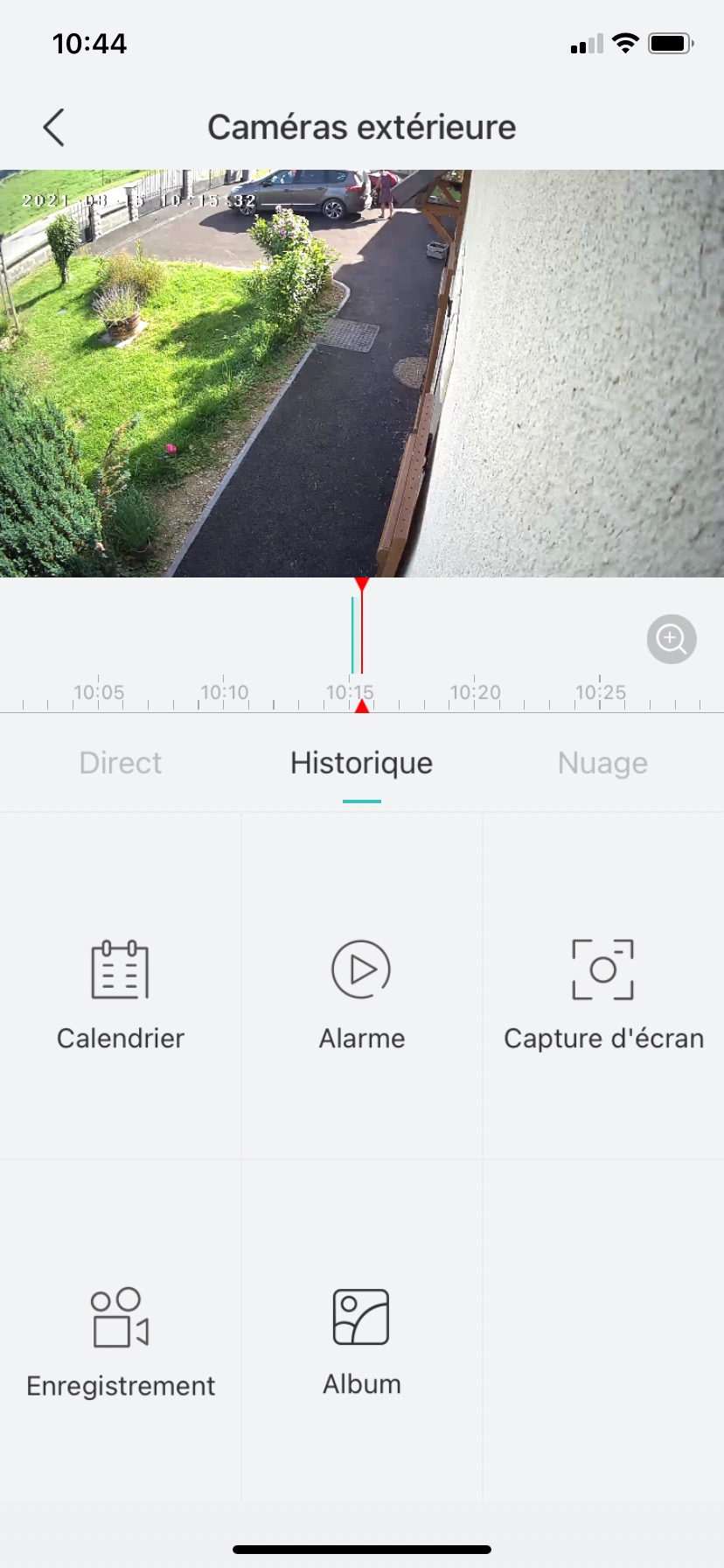This screenshot has width=724, height=1568.
Task: Switch to the Nuage tab
Action: click(x=602, y=763)
